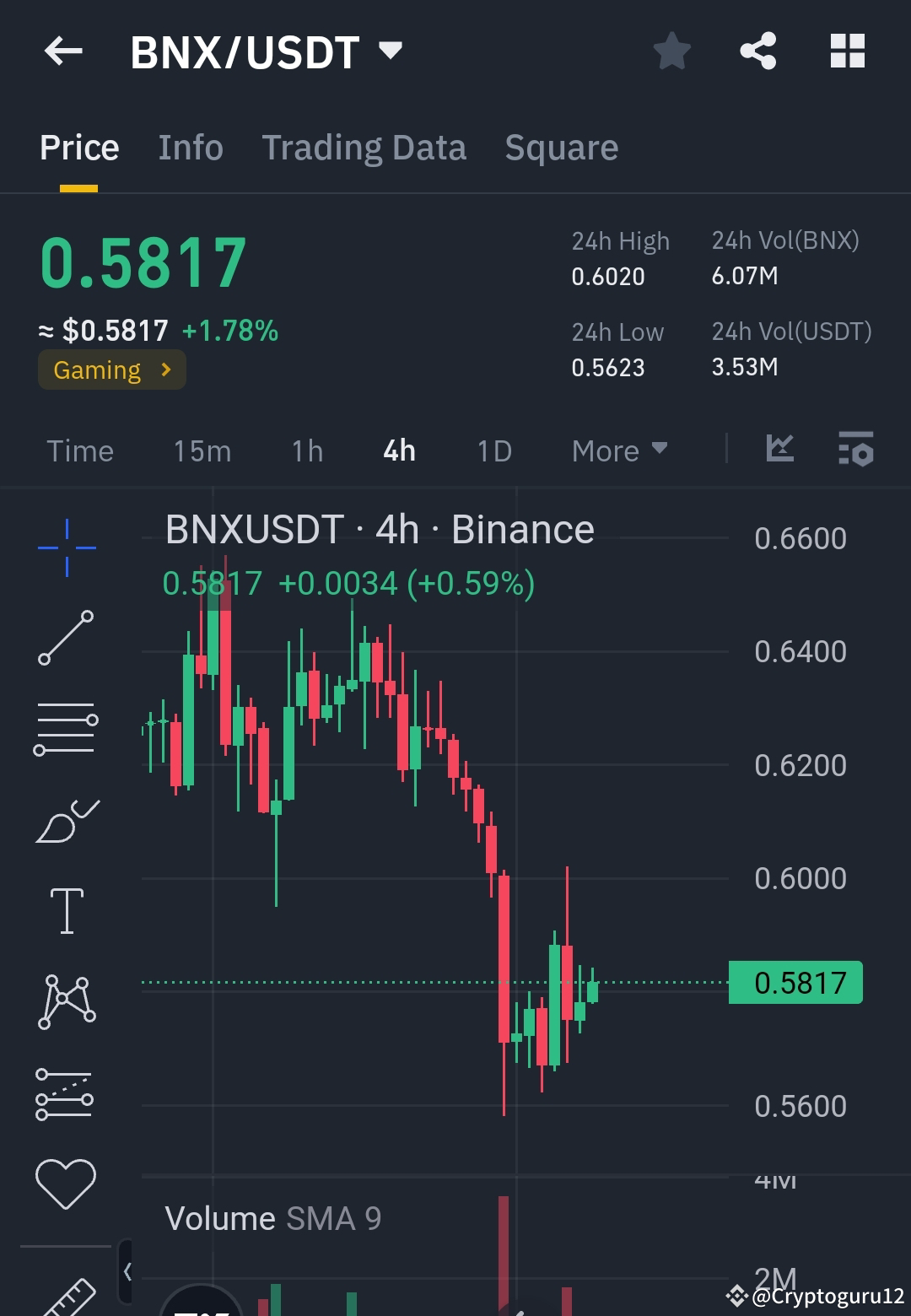Open the share icon
The image size is (911, 1316).
[x=757, y=51]
